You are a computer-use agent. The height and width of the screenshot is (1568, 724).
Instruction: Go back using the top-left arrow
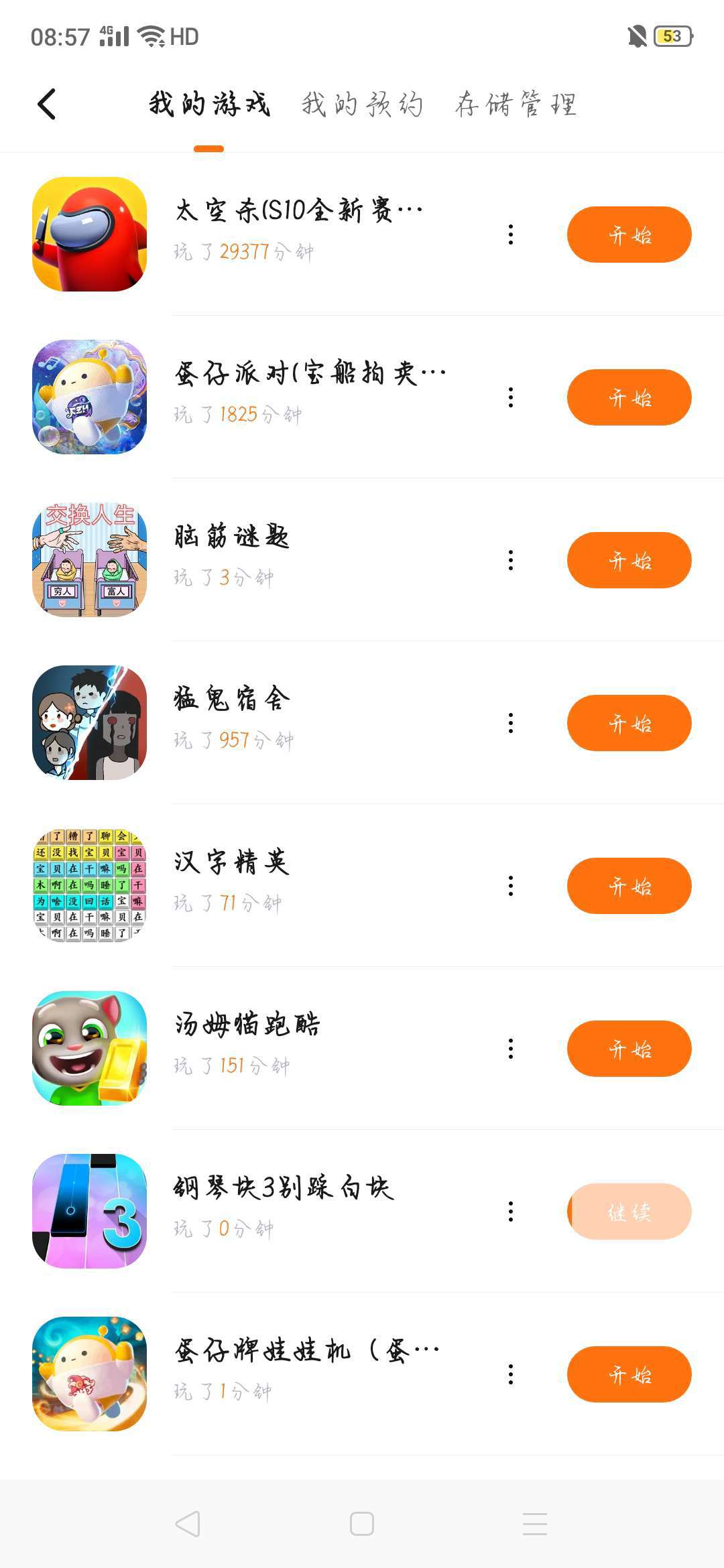(x=46, y=105)
